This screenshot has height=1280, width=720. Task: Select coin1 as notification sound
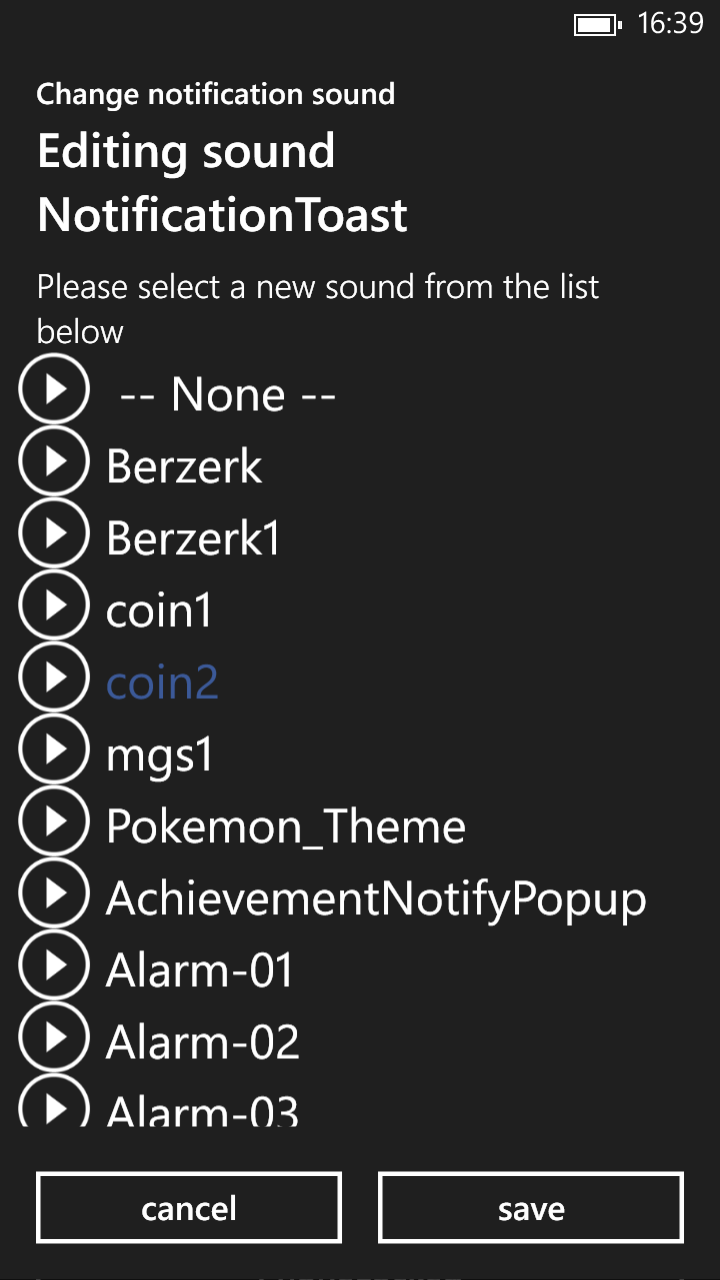point(159,611)
